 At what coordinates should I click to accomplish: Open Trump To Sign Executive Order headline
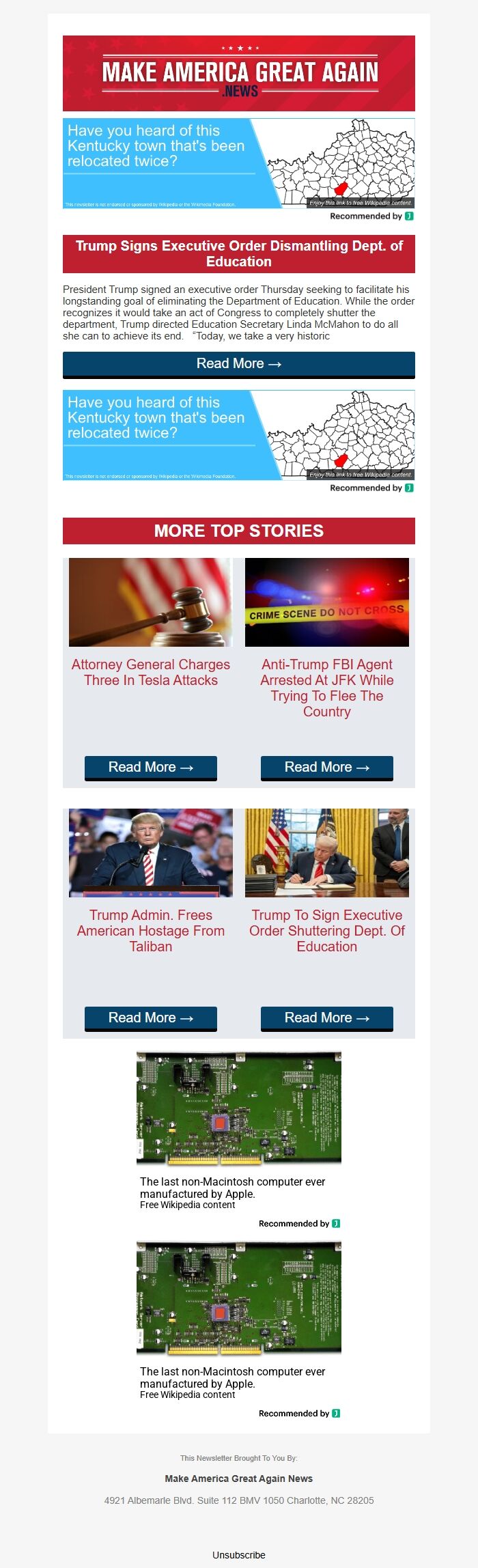tap(326, 930)
